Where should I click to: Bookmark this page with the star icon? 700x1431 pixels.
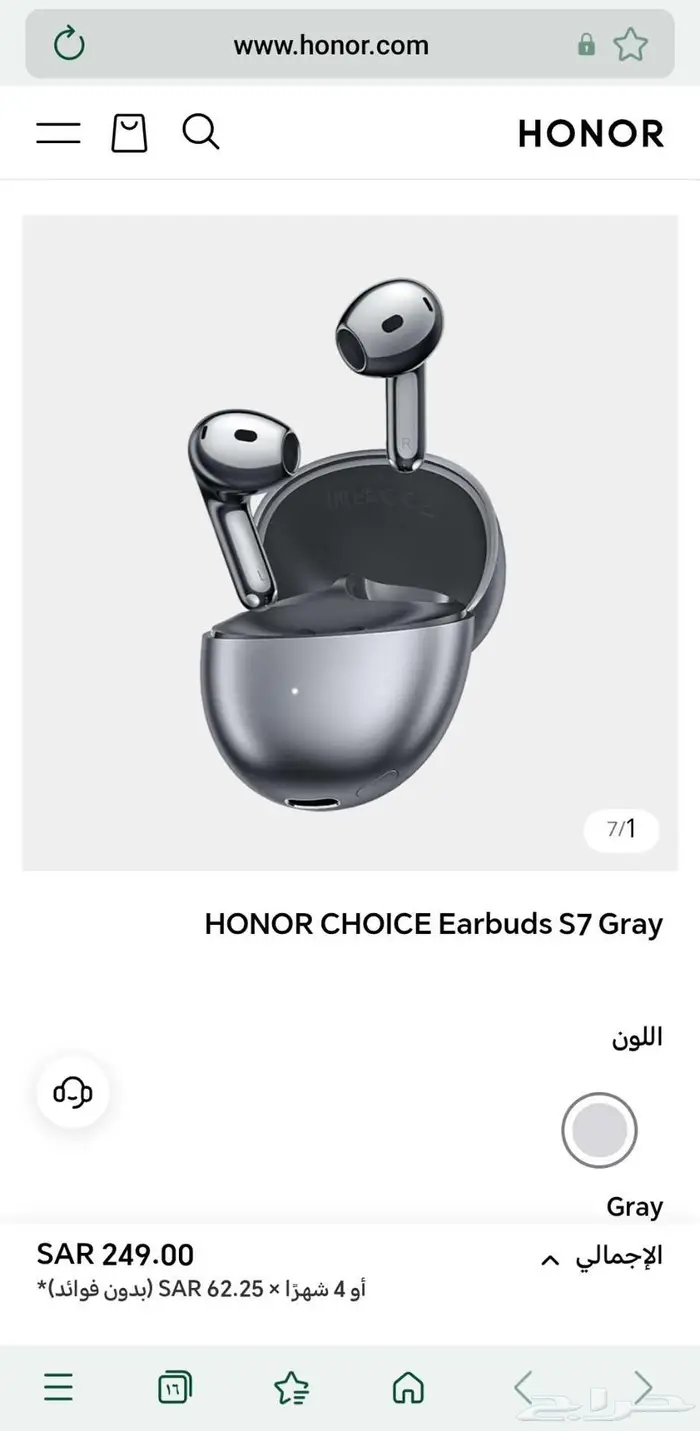click(630, 44)
